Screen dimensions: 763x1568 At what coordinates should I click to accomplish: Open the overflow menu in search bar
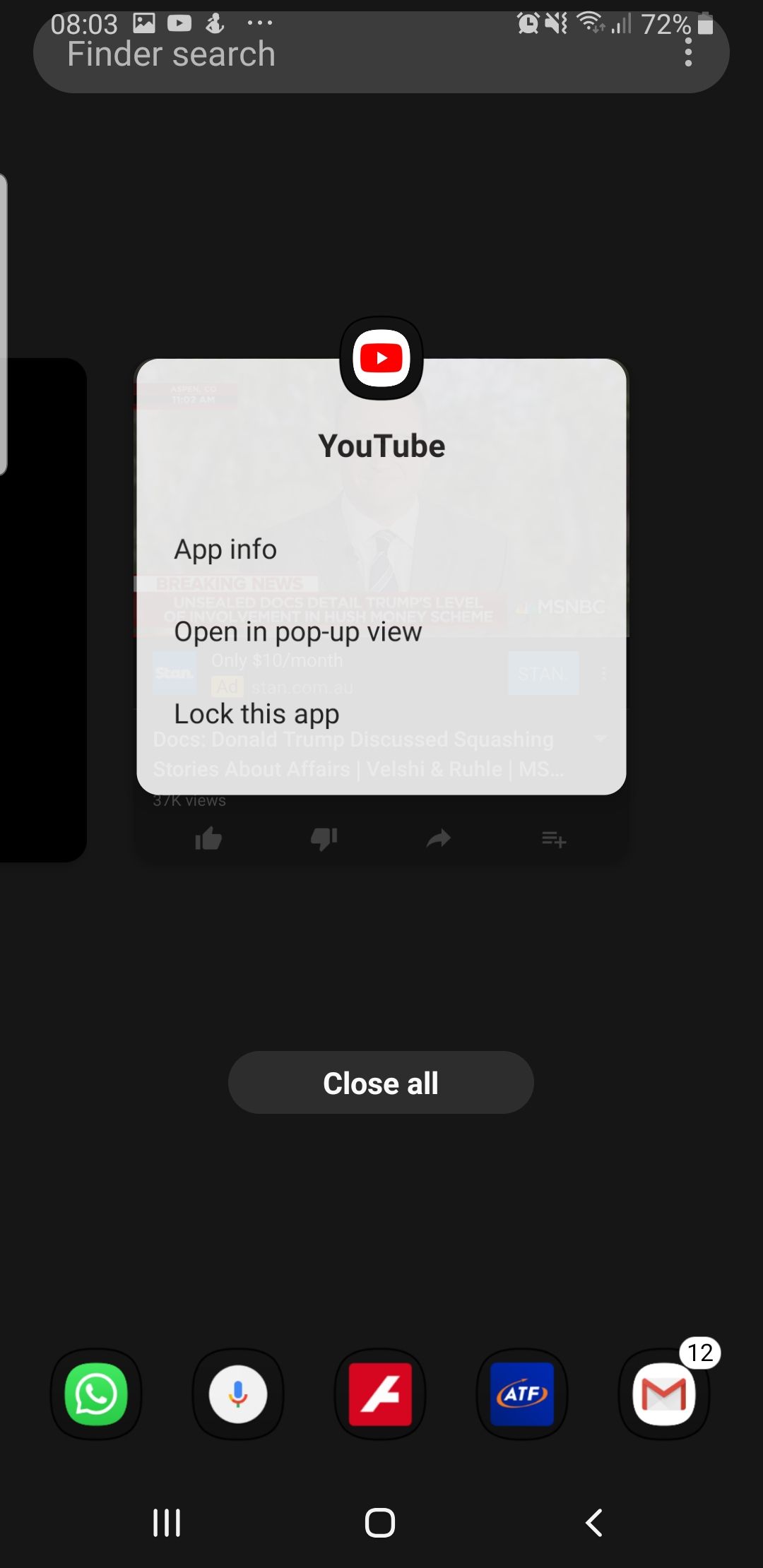click(688, 52)
